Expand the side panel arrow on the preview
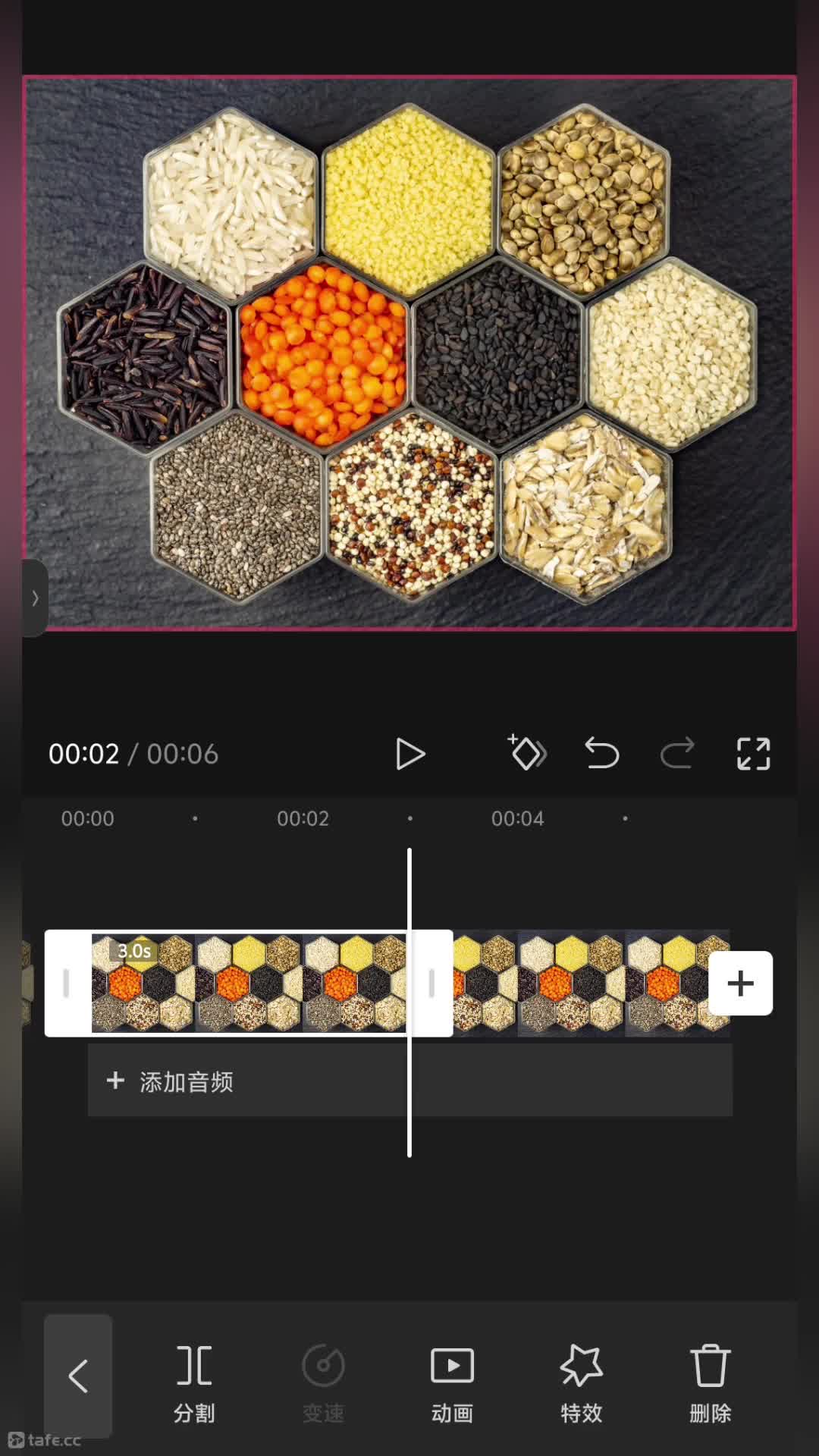Viewport: 819px width, 1456px height. point(35,598)
